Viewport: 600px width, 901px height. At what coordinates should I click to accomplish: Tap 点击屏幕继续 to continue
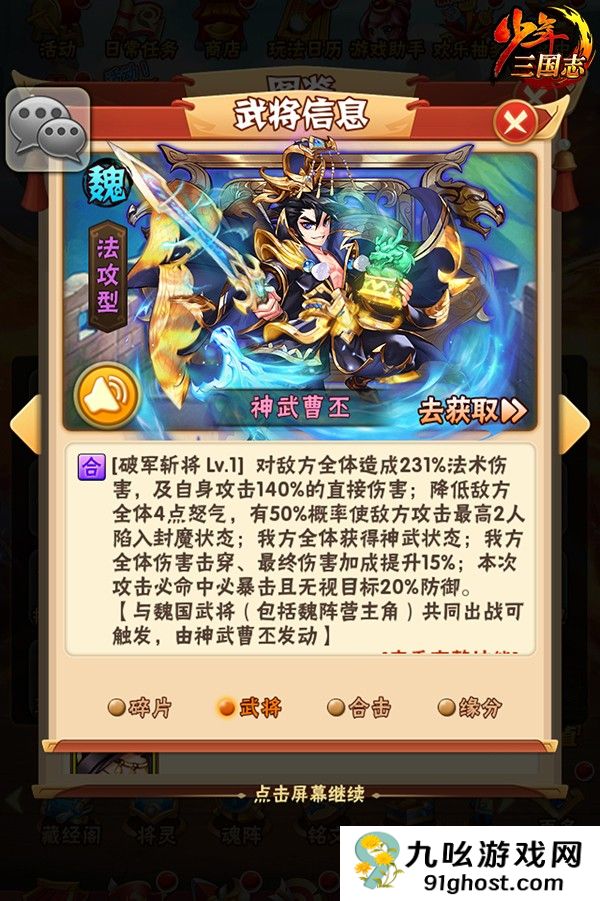pyautogui.click(x=301, y=796)
